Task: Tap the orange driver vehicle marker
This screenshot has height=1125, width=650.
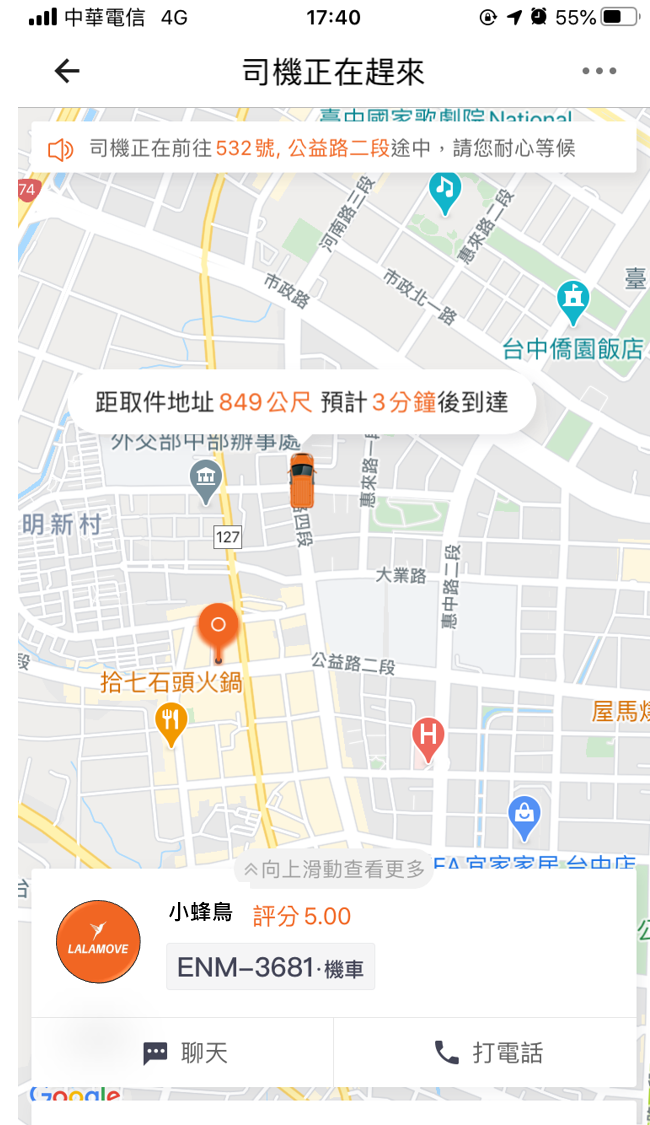Action: pos(301,480)
